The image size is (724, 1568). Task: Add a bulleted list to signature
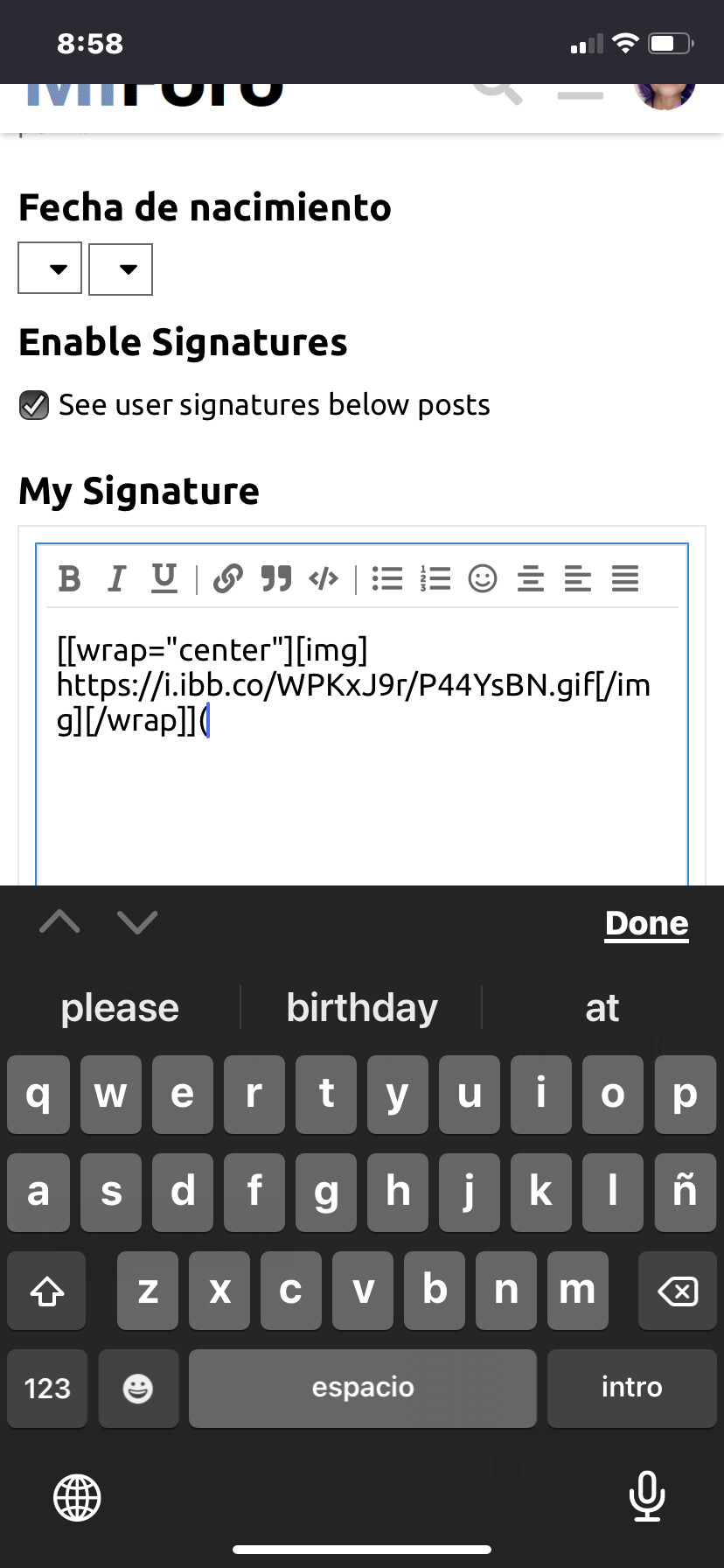click(x=387, y=578)
